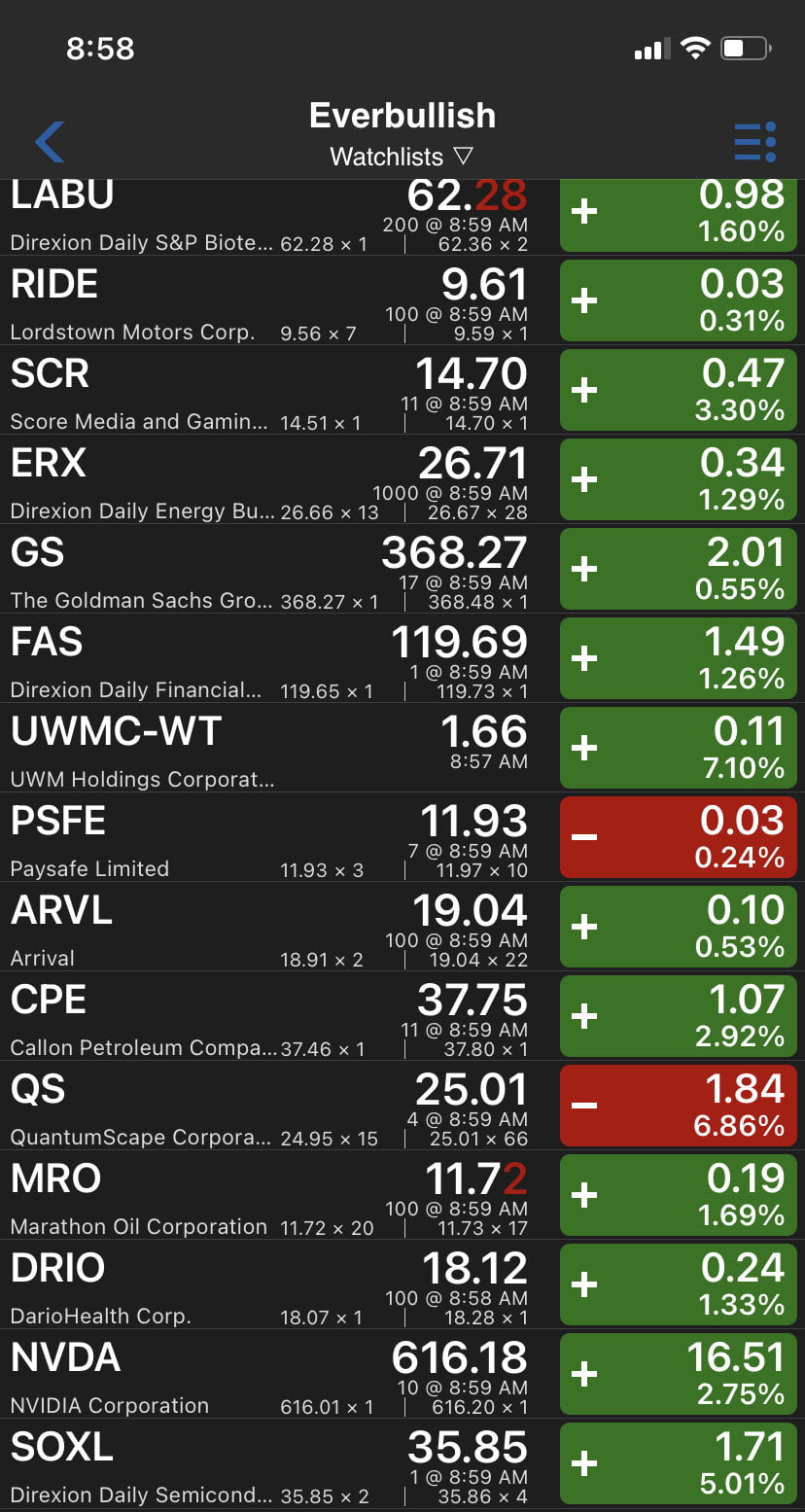Open the list options menu icon
Image resolution: width=805 pixels, height=1512 pixels.
(x=754, y=142)
